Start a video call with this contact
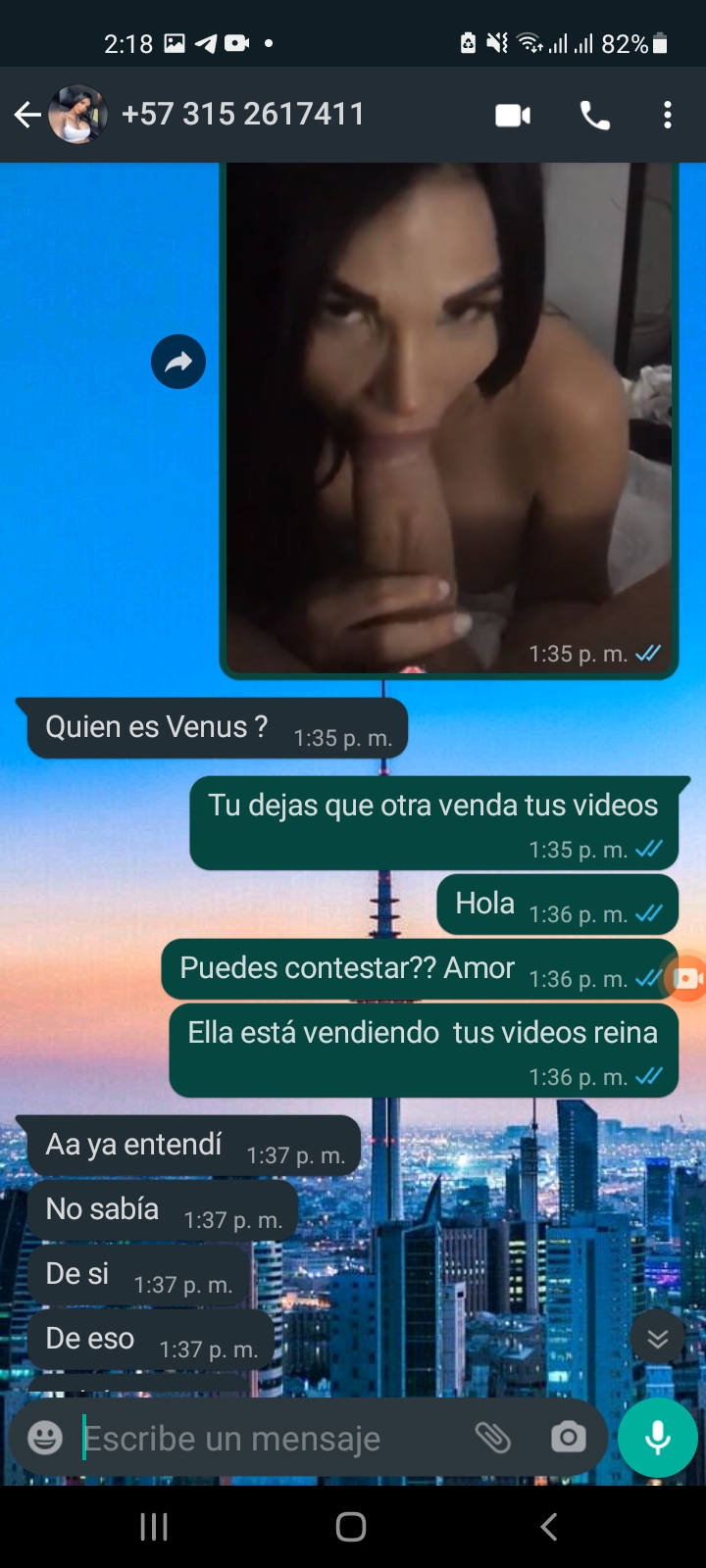706x1568 pixels. click(x=513, y=116)
